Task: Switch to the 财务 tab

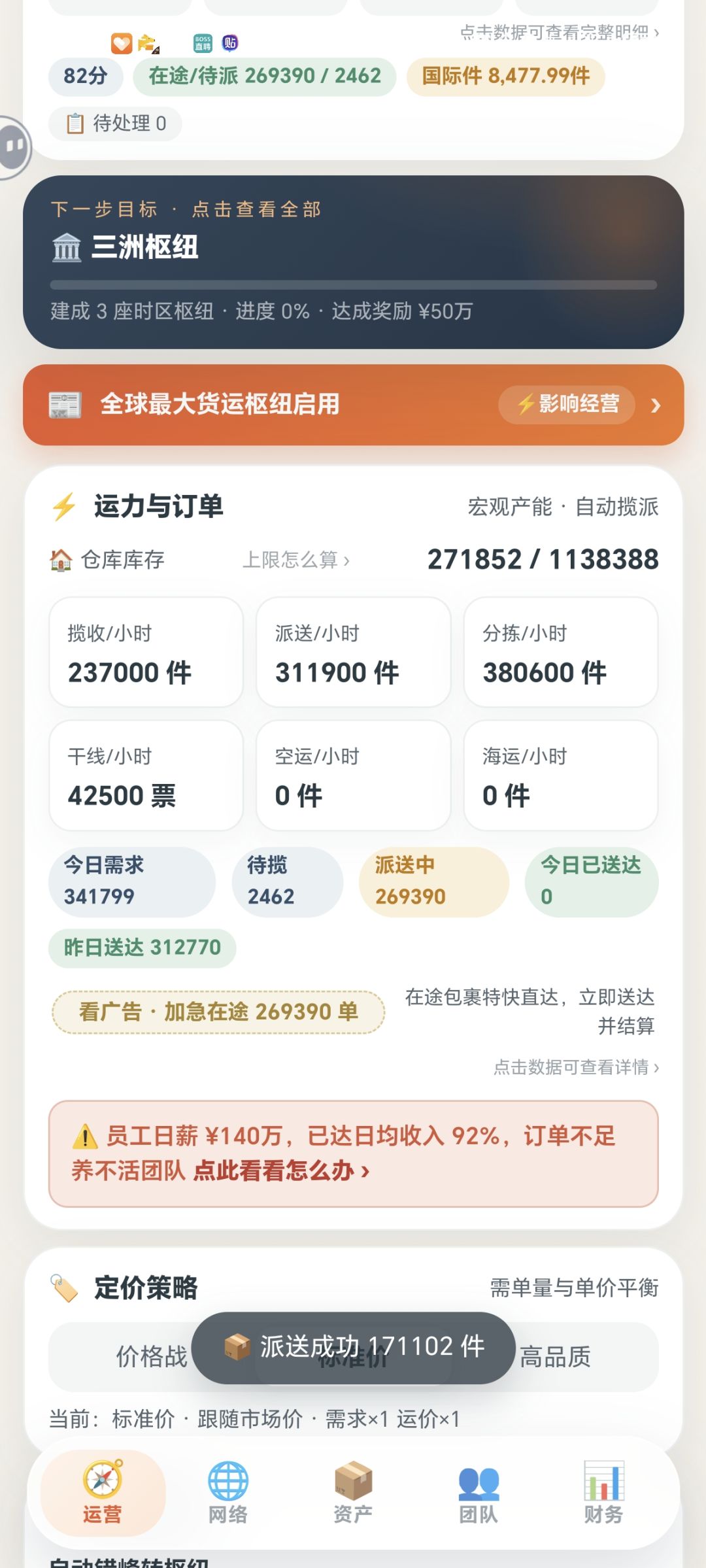Action: 603,1493
